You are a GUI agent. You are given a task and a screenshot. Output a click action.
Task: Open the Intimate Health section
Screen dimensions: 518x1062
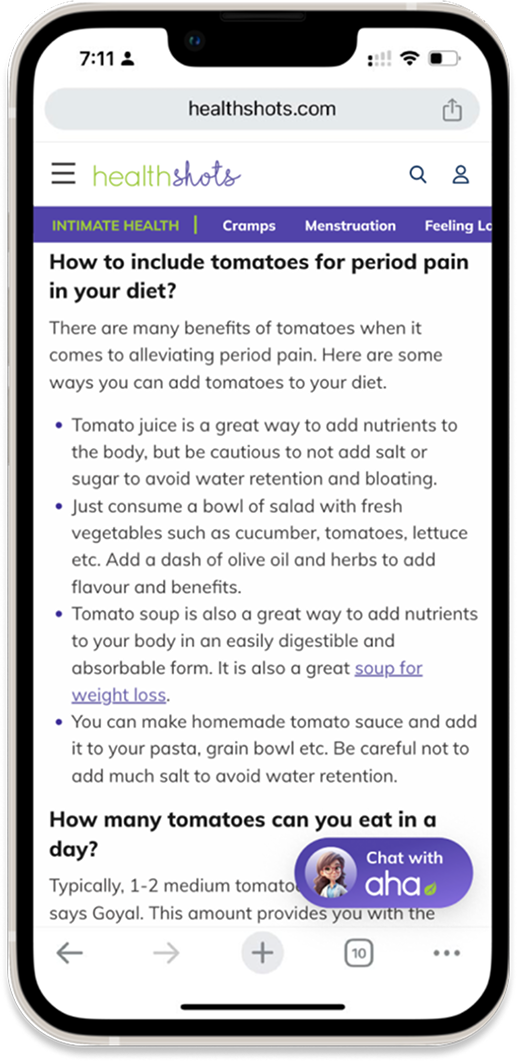(116, 226)
